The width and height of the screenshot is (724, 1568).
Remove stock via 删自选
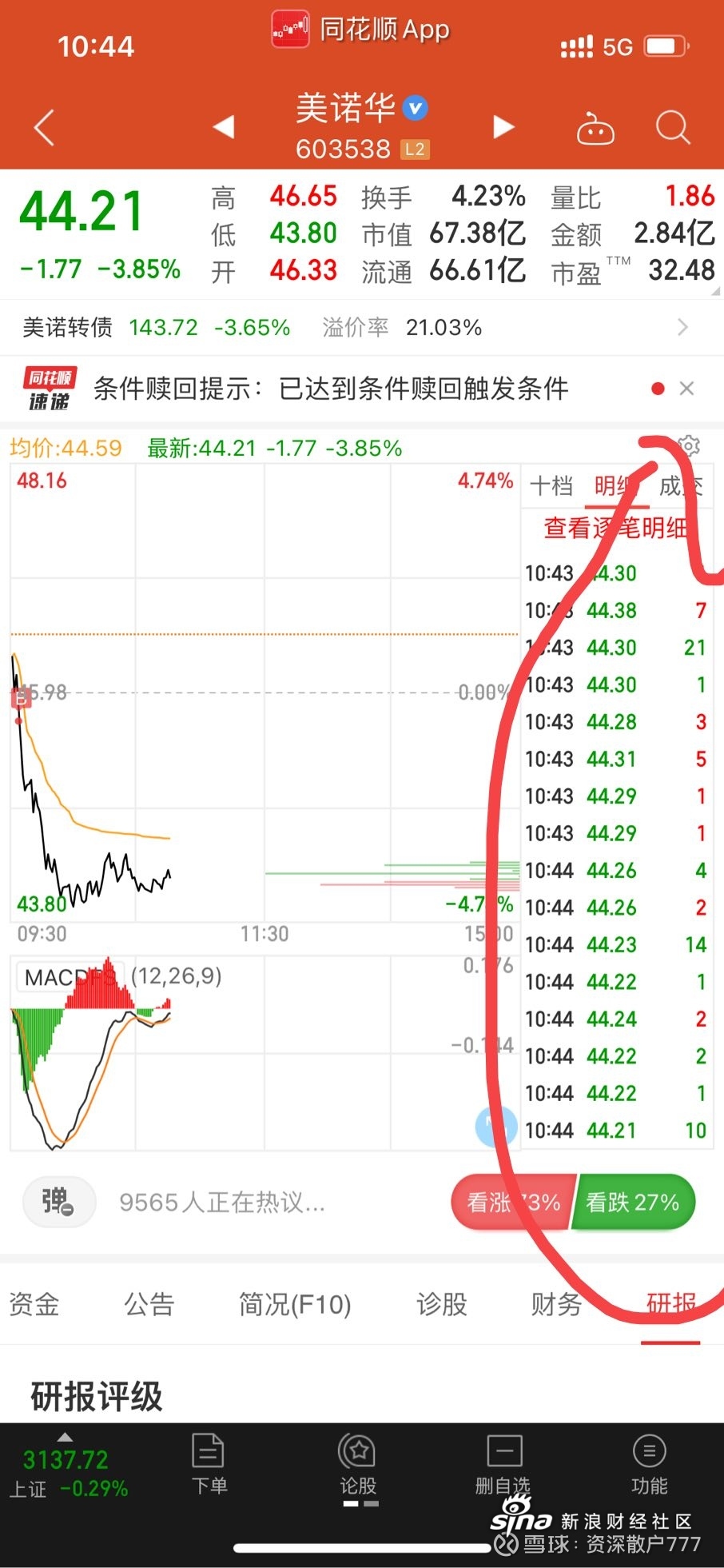[x=503, y=1466]
